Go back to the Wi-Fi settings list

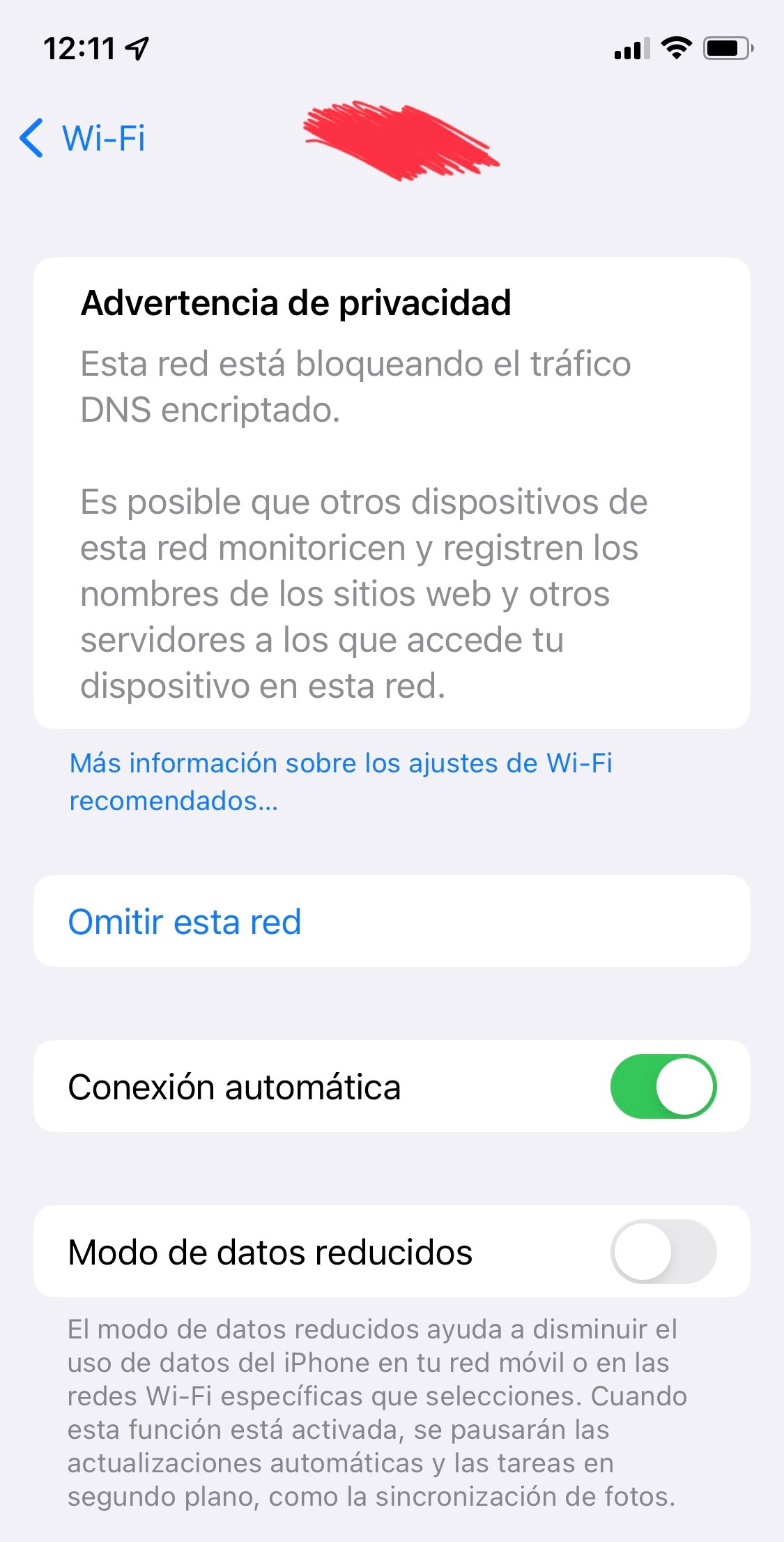coord(82,138)
